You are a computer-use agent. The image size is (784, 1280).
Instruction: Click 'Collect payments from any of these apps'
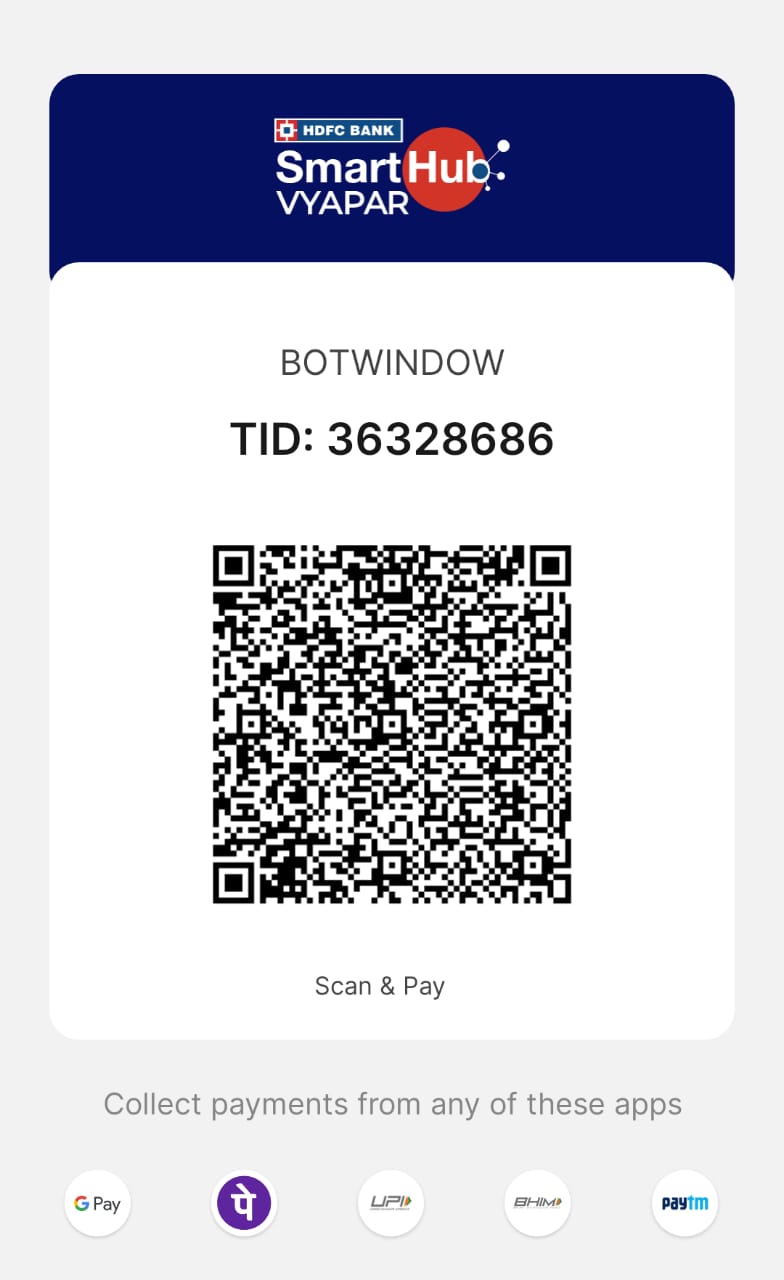tap(392, 1104)
